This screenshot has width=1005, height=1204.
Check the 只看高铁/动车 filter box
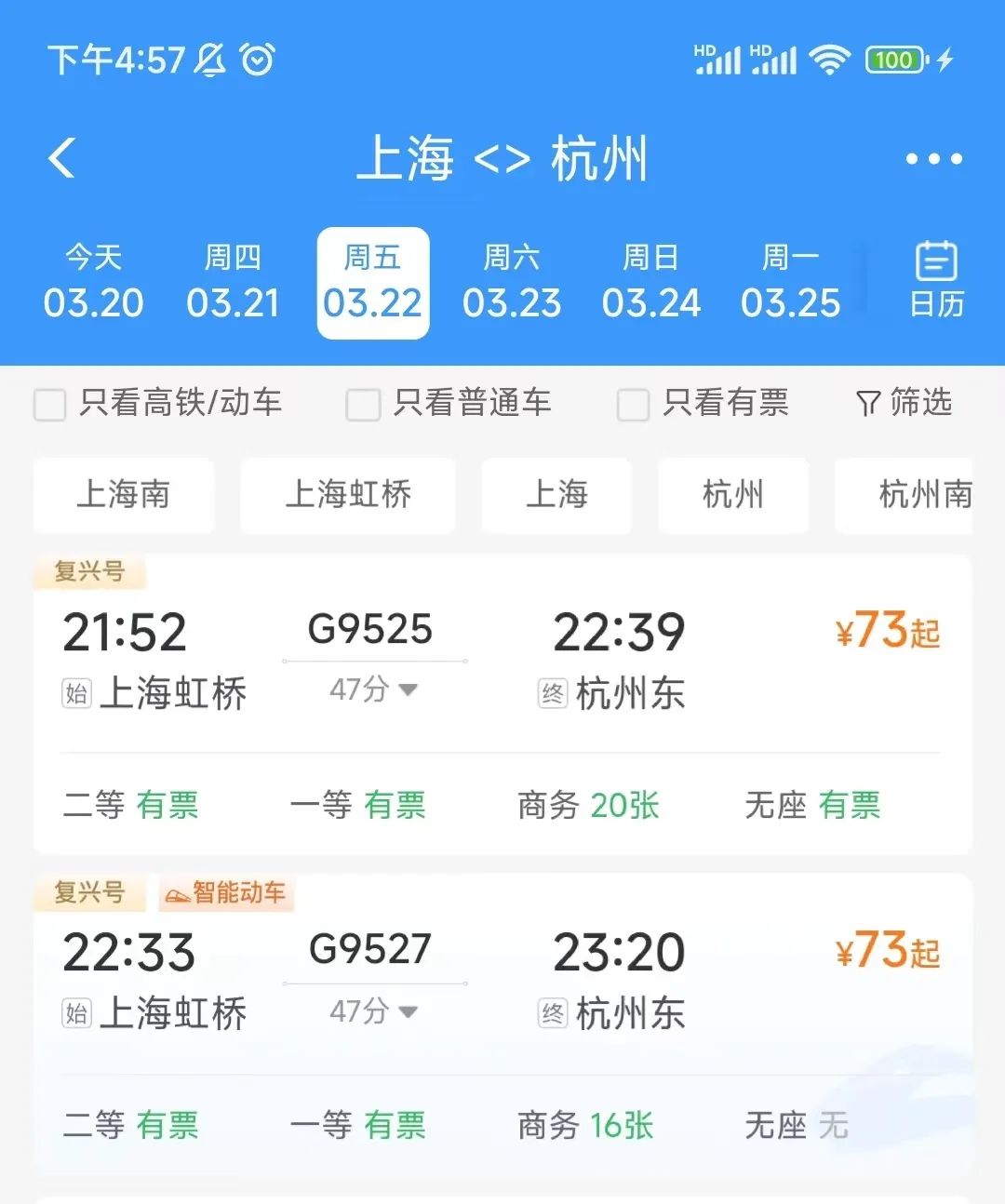tap(50, 405)
